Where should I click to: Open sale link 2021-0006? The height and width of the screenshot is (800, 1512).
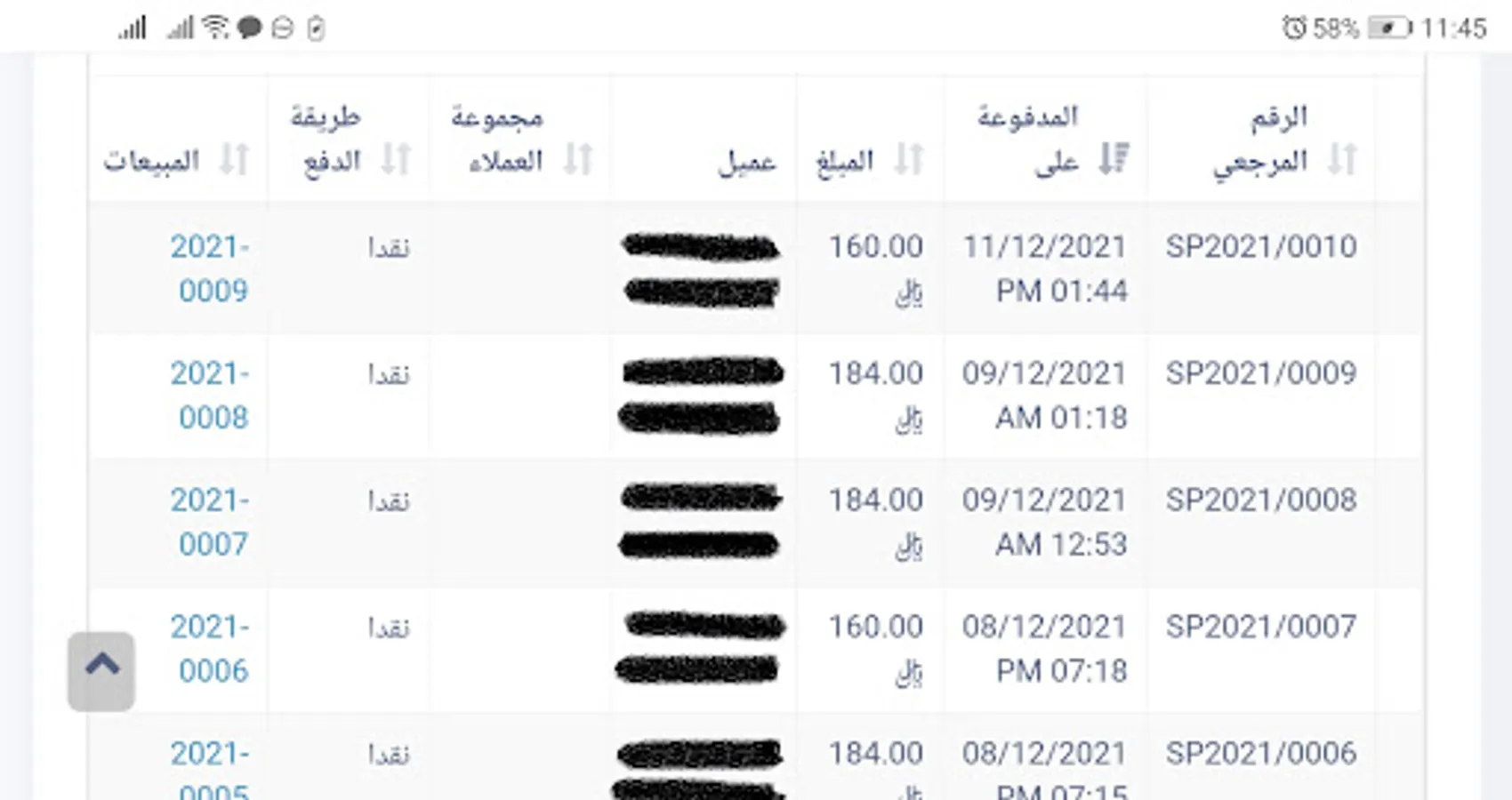pyautogui.click(x=210, y=649)
